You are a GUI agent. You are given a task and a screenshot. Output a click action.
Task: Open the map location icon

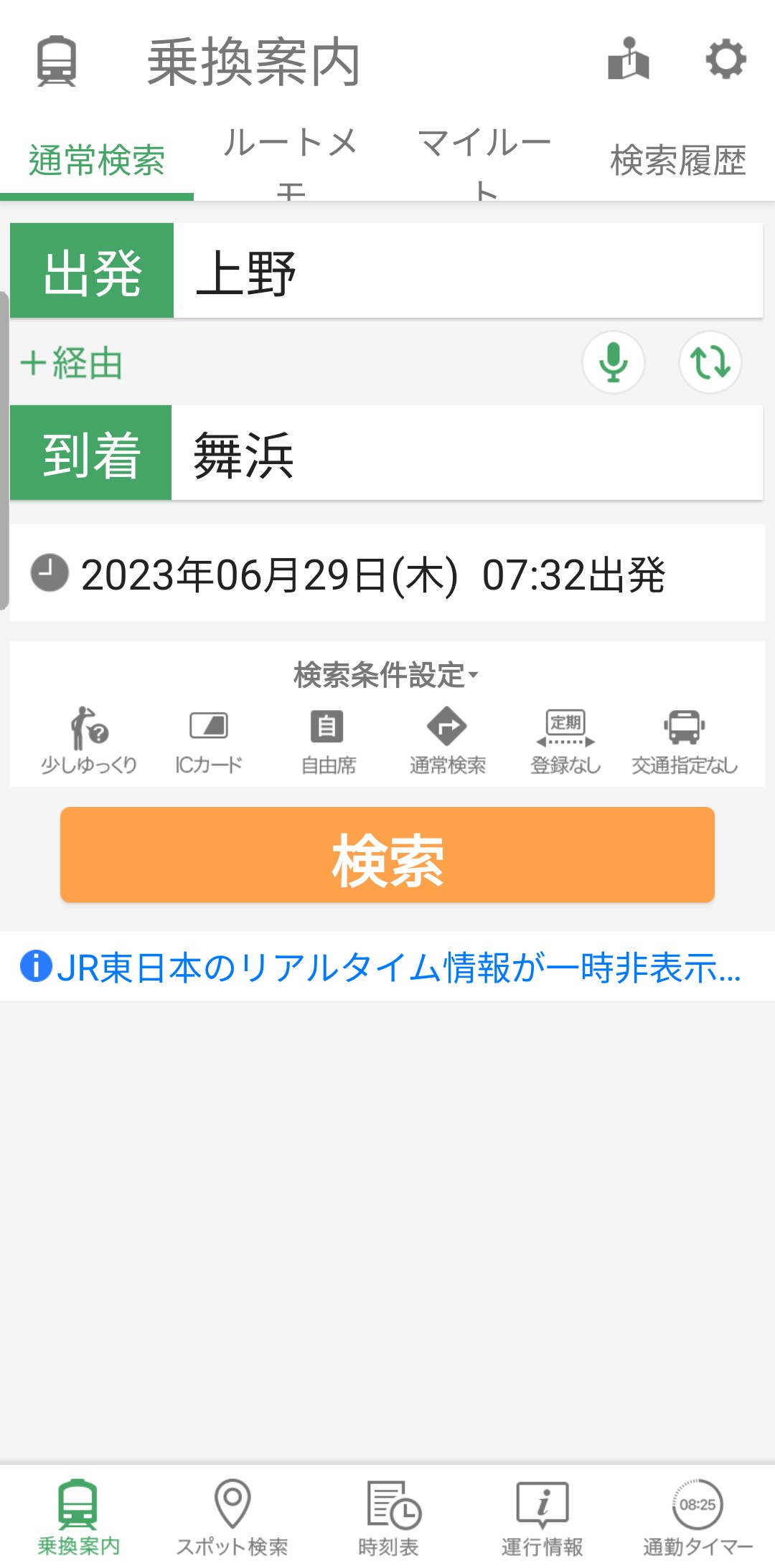tap(628, 60)
